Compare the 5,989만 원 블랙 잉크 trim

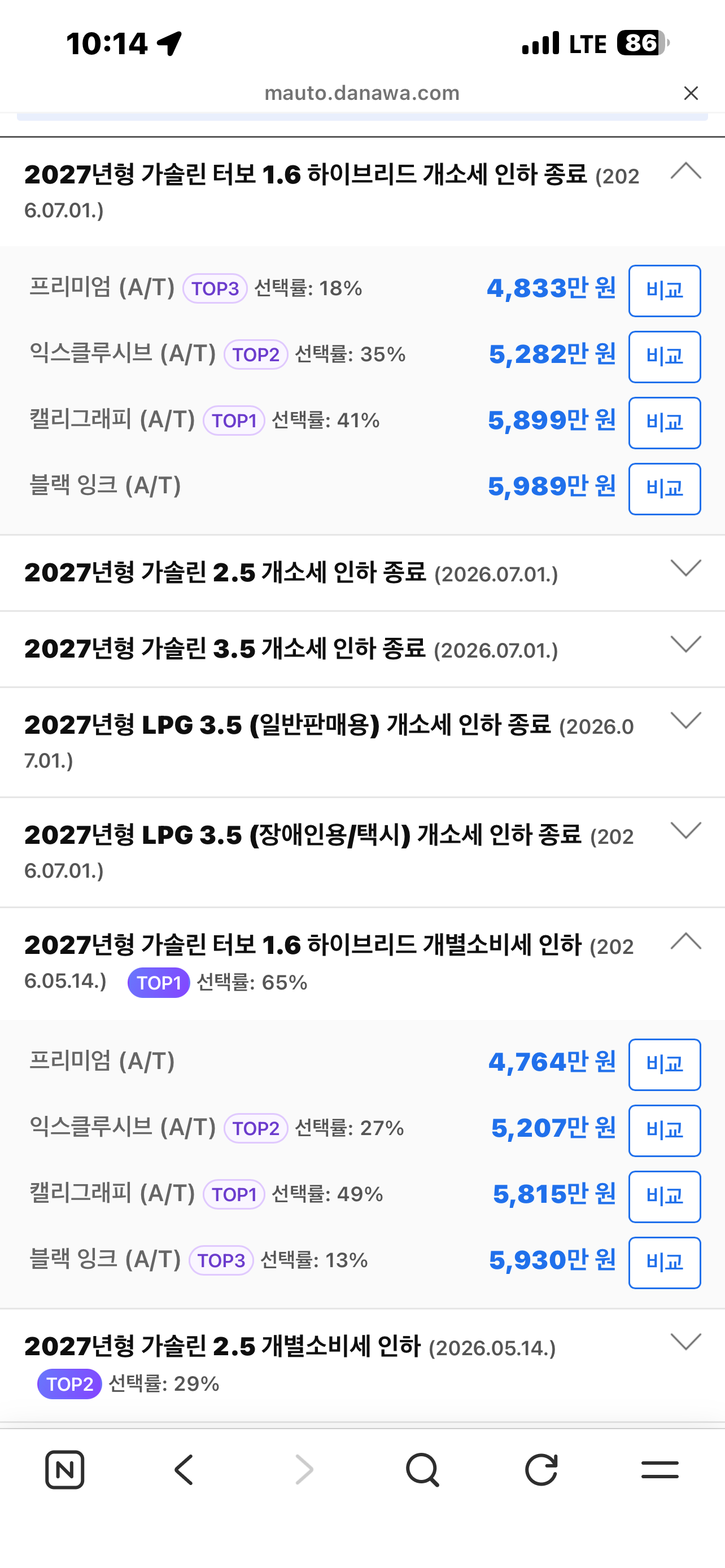coord(664,489)
